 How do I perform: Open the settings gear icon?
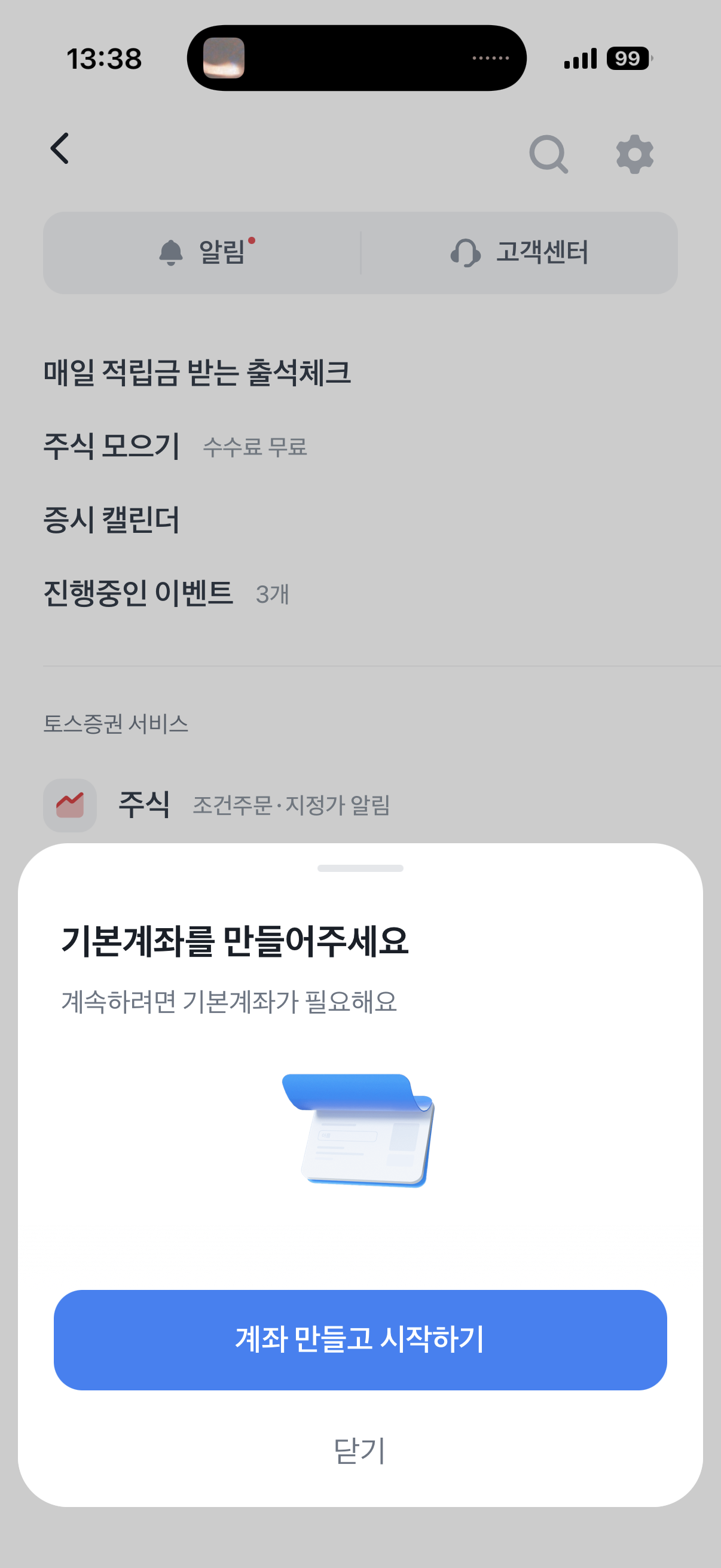click(x=634, y=153)
